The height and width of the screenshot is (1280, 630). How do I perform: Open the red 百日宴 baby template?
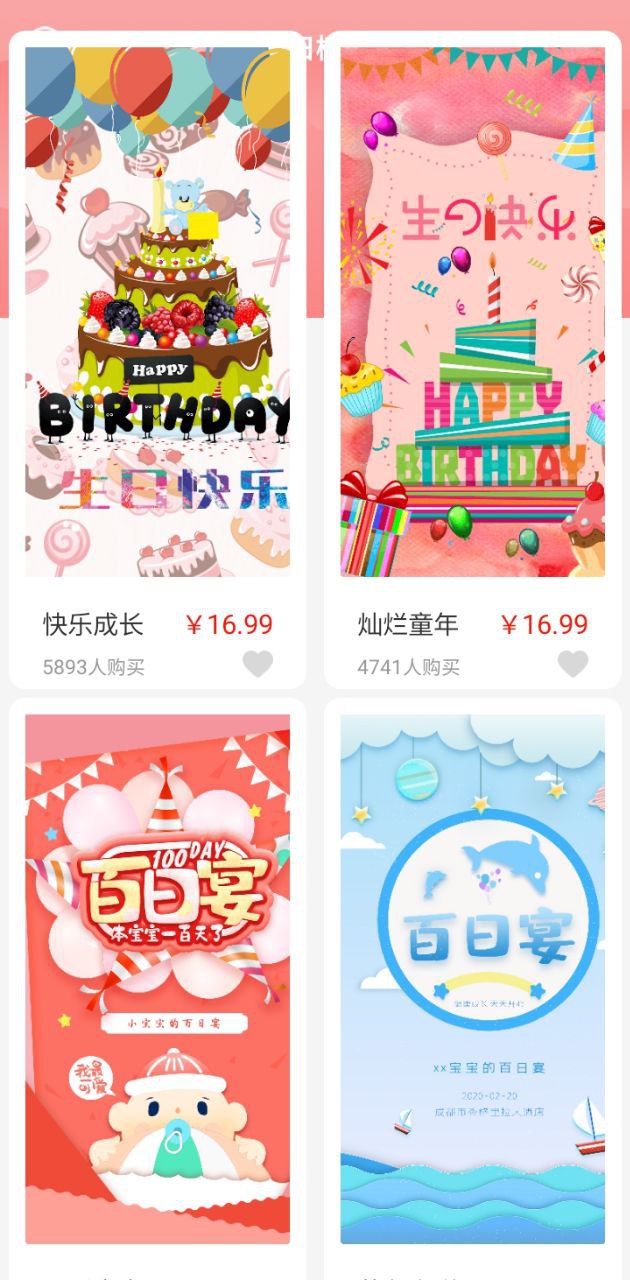[x=158, y=978]
